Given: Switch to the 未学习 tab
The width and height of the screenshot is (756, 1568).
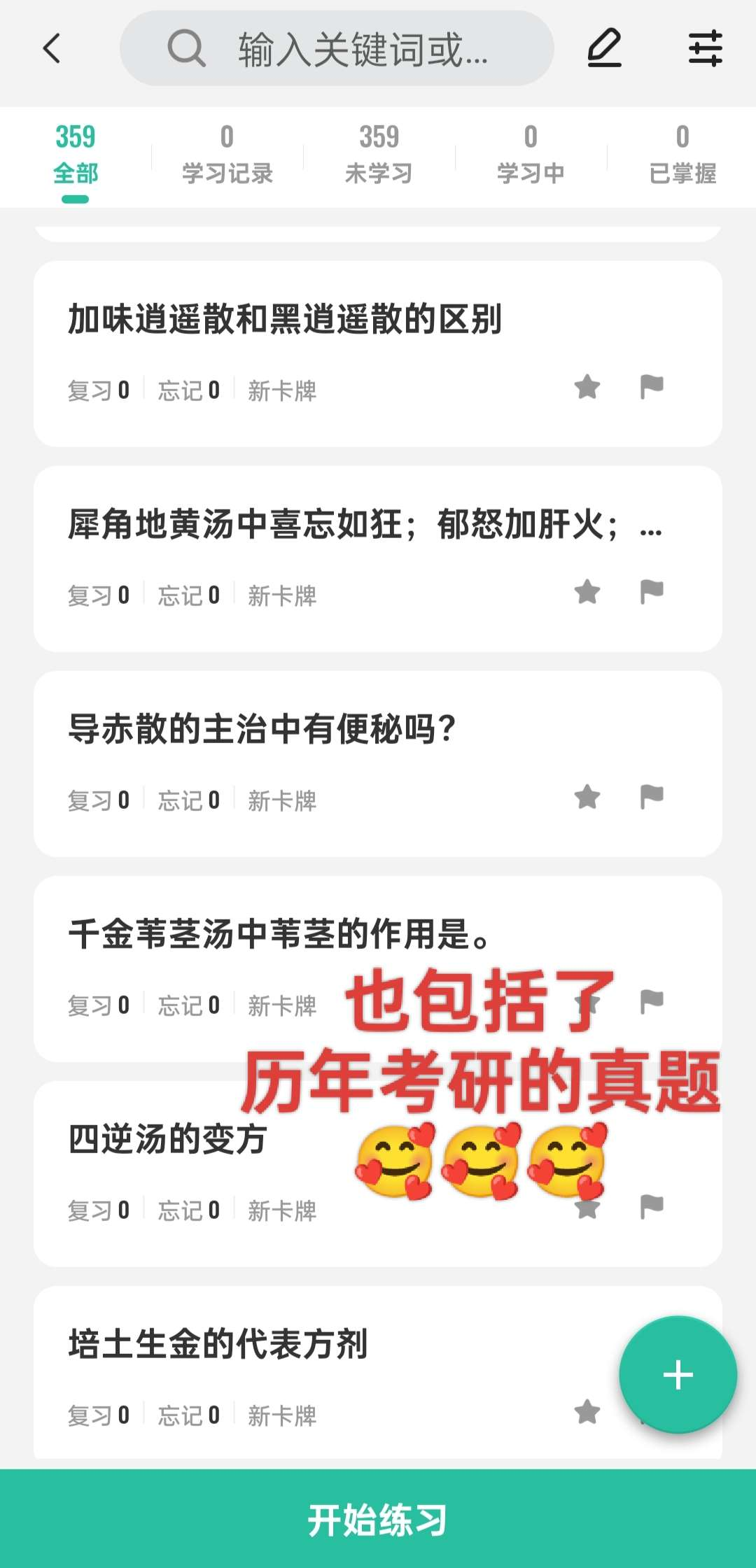Looking at the screenshot, I should [x=379, y=155].
